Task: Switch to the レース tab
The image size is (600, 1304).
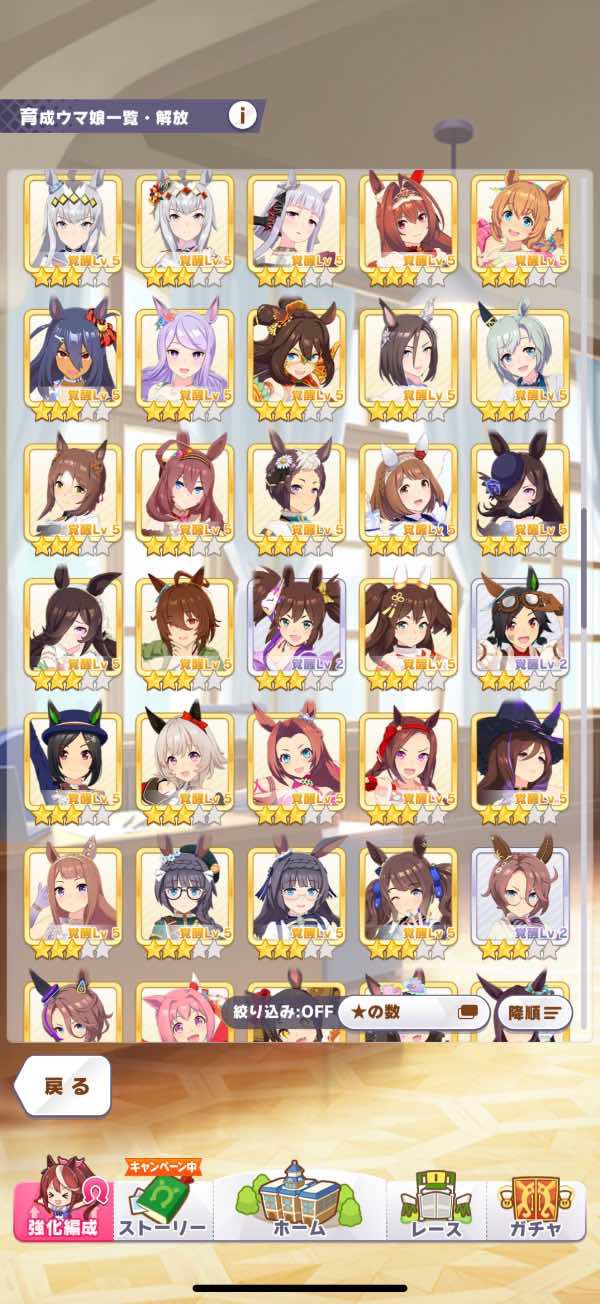Action: click(x=437, y=1203)
